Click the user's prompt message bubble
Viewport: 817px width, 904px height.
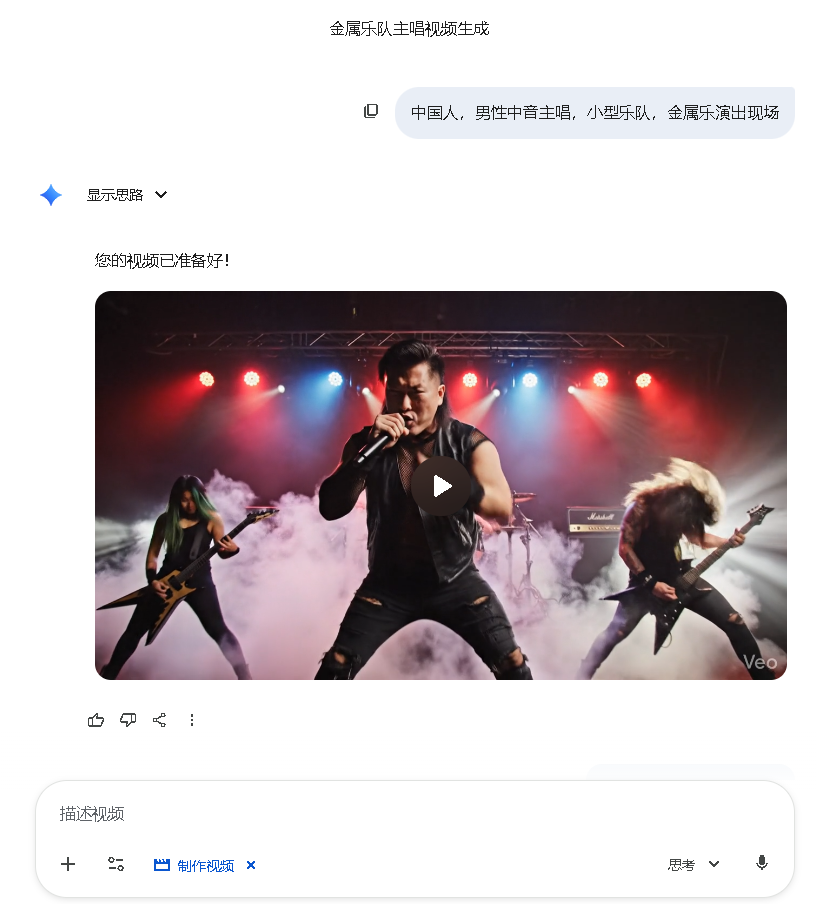point(595,112)
